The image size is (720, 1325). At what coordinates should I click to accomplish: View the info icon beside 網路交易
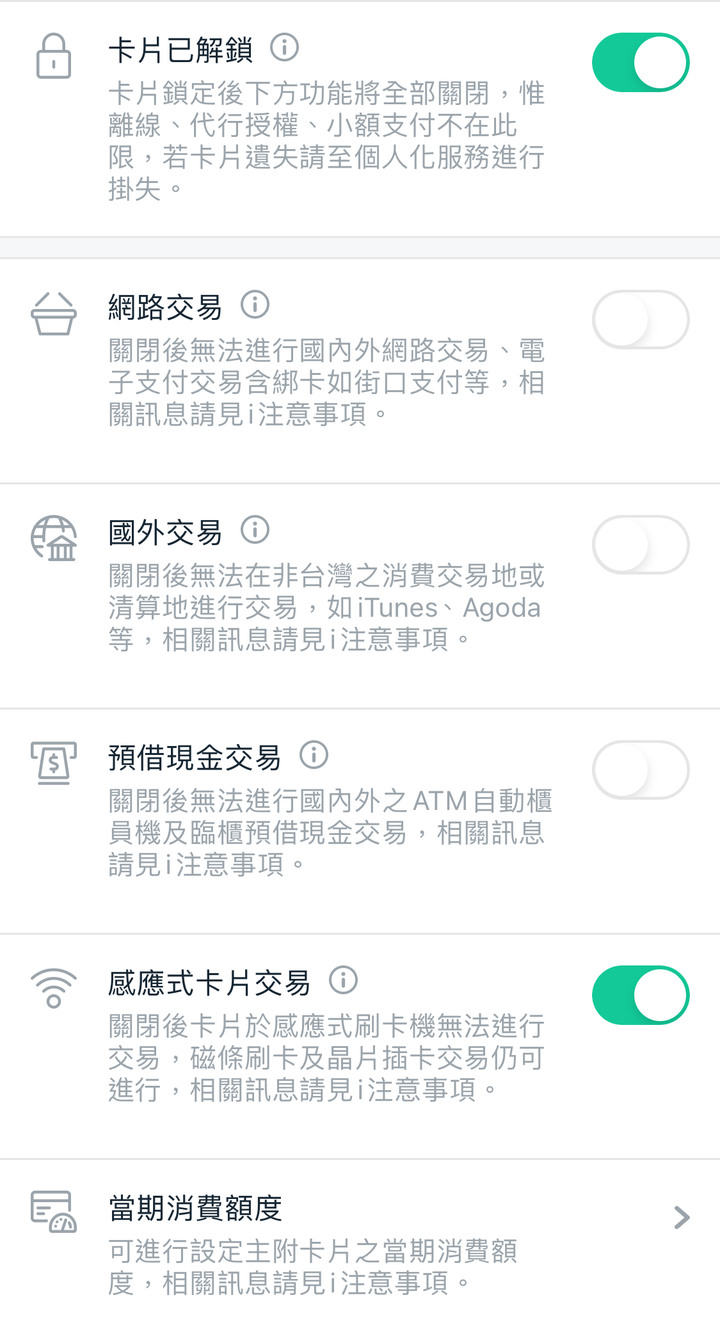tap(256, 305)
